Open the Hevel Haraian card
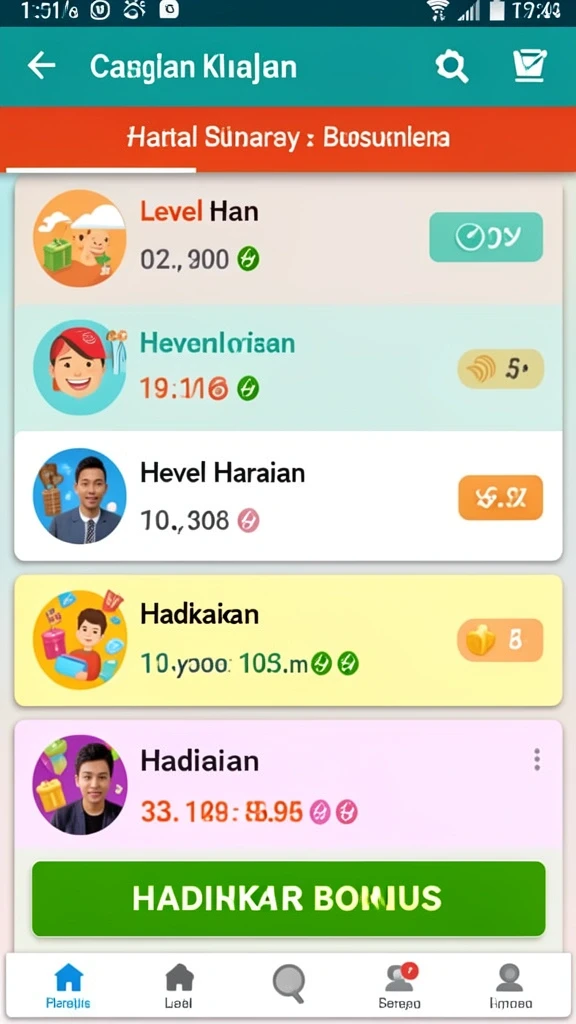Viewport: 576px width, 1024px height. (288, 496)
